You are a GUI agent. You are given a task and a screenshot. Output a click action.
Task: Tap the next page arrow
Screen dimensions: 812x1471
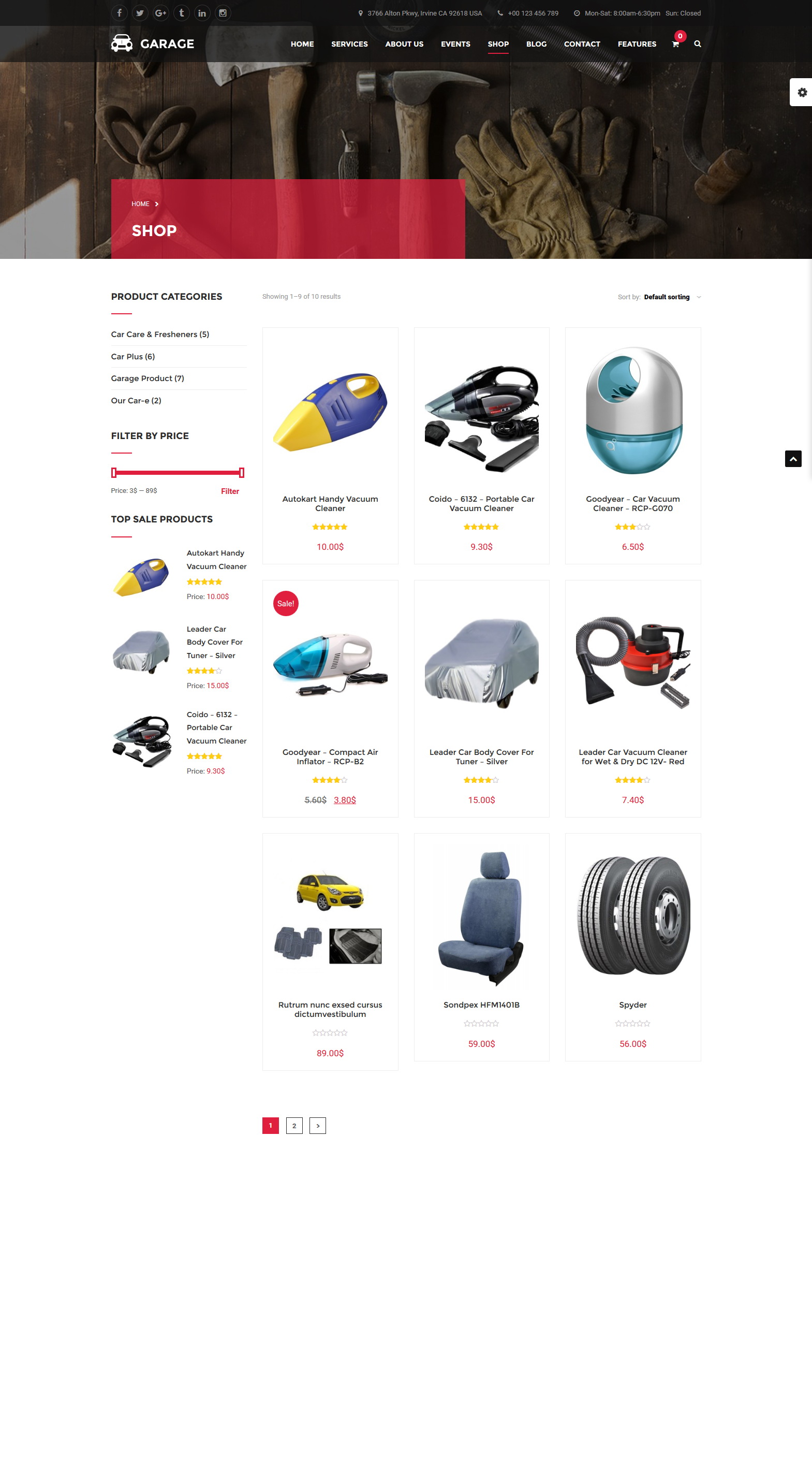pos(317,1126)
